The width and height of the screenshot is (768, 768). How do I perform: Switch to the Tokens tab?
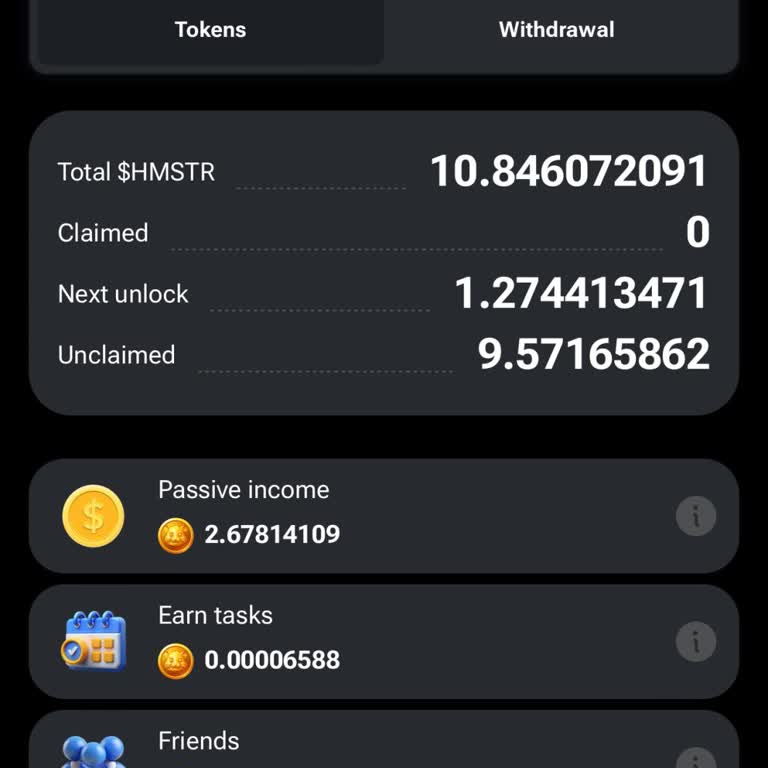point(210,30)
